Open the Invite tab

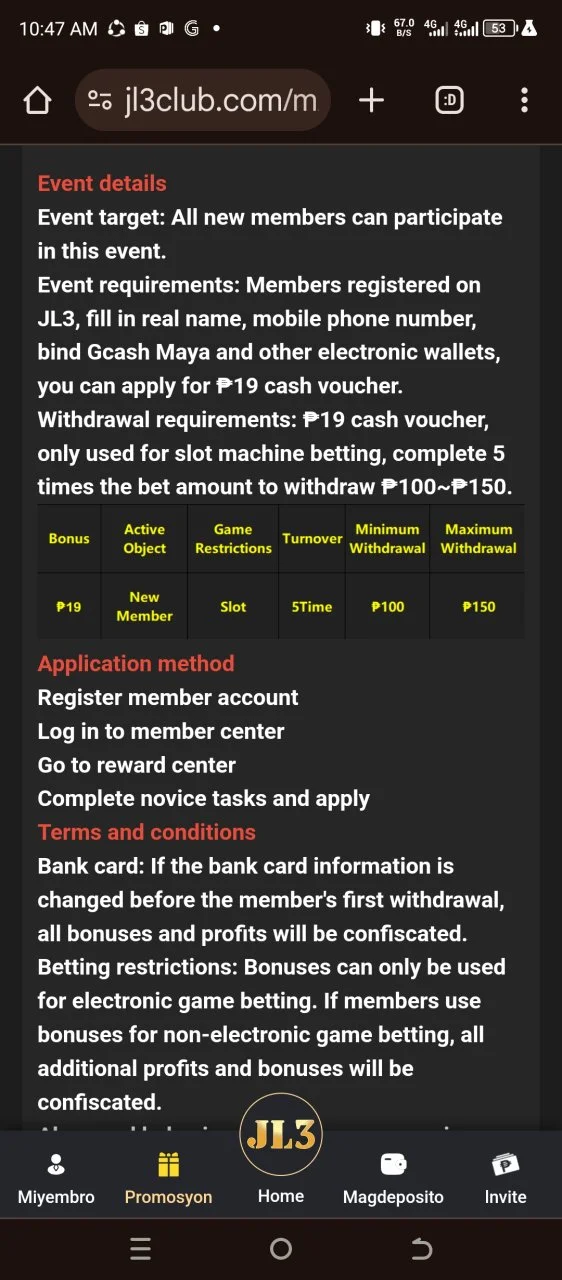pyautogui.click(x=505, y=1178)
